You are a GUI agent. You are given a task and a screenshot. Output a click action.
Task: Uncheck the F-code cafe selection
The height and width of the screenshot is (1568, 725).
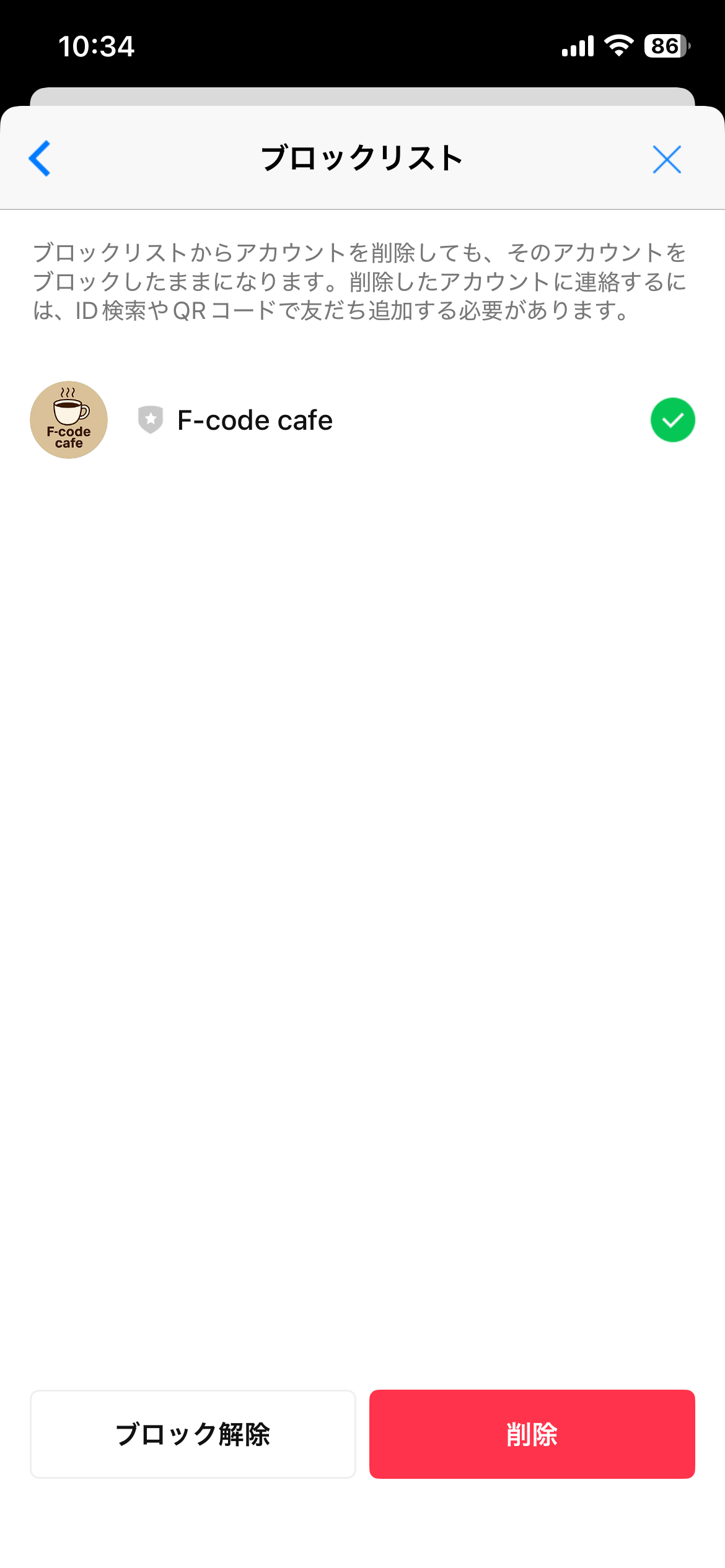(672, 420)
